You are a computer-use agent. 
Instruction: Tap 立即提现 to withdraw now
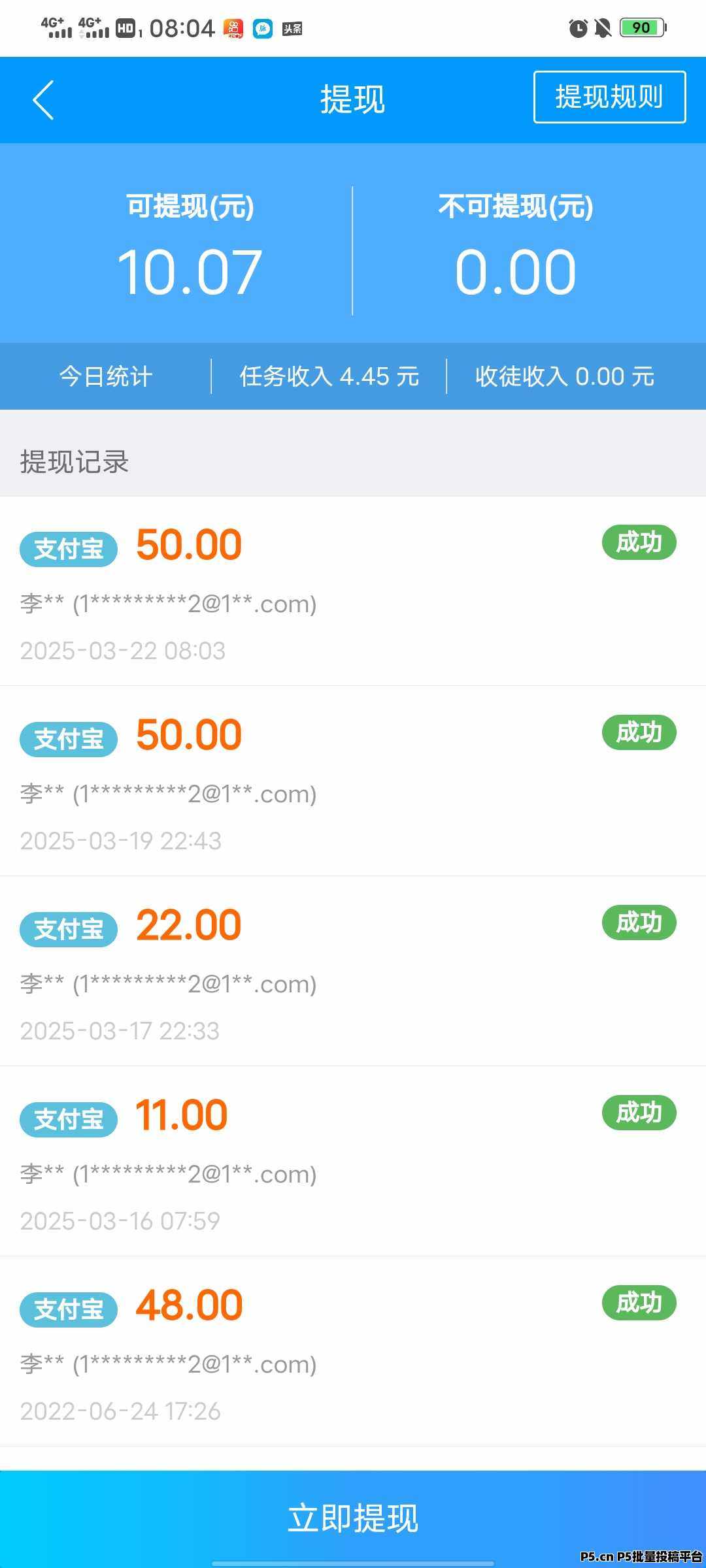tap(353, 1518)
